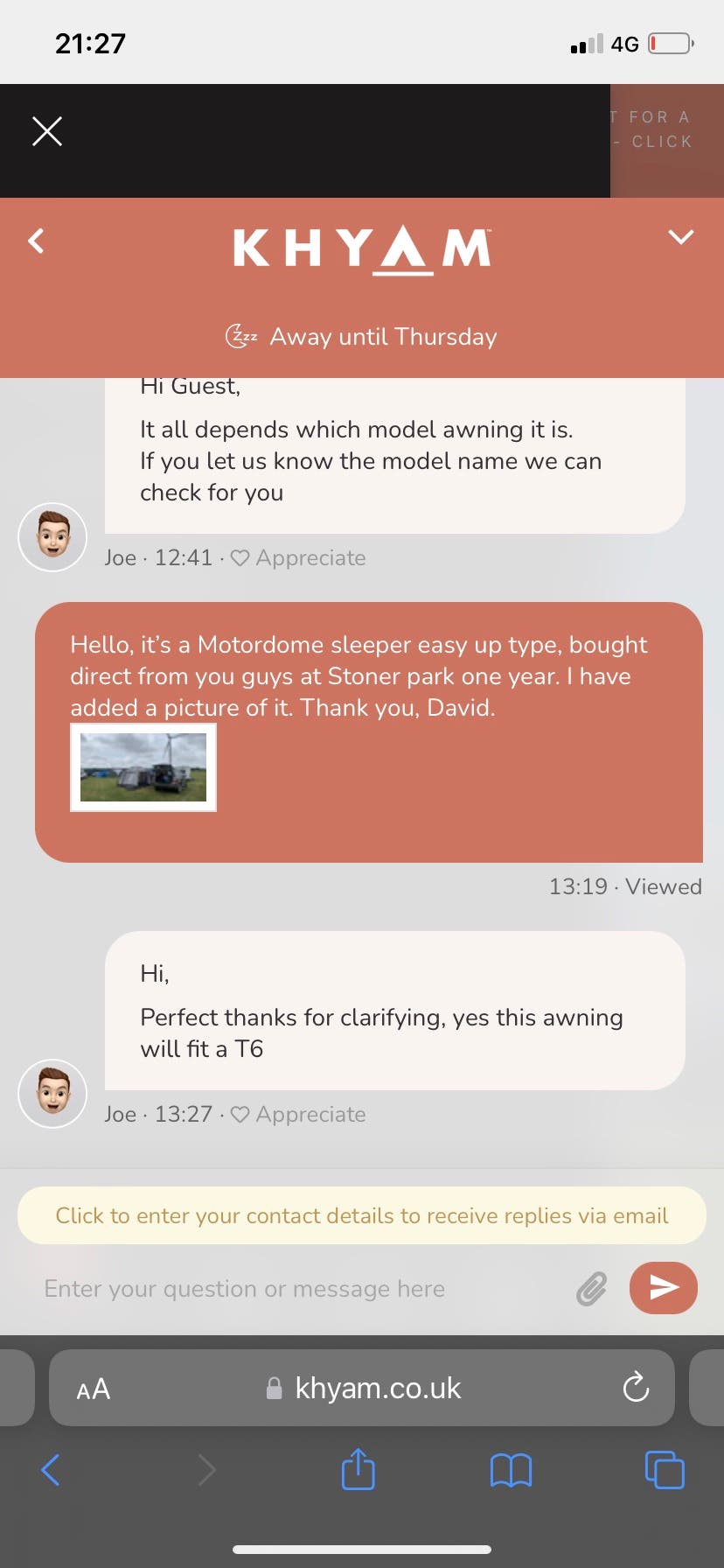Open the AA text size menu

pyautogui.click(x=94, y=1389)
